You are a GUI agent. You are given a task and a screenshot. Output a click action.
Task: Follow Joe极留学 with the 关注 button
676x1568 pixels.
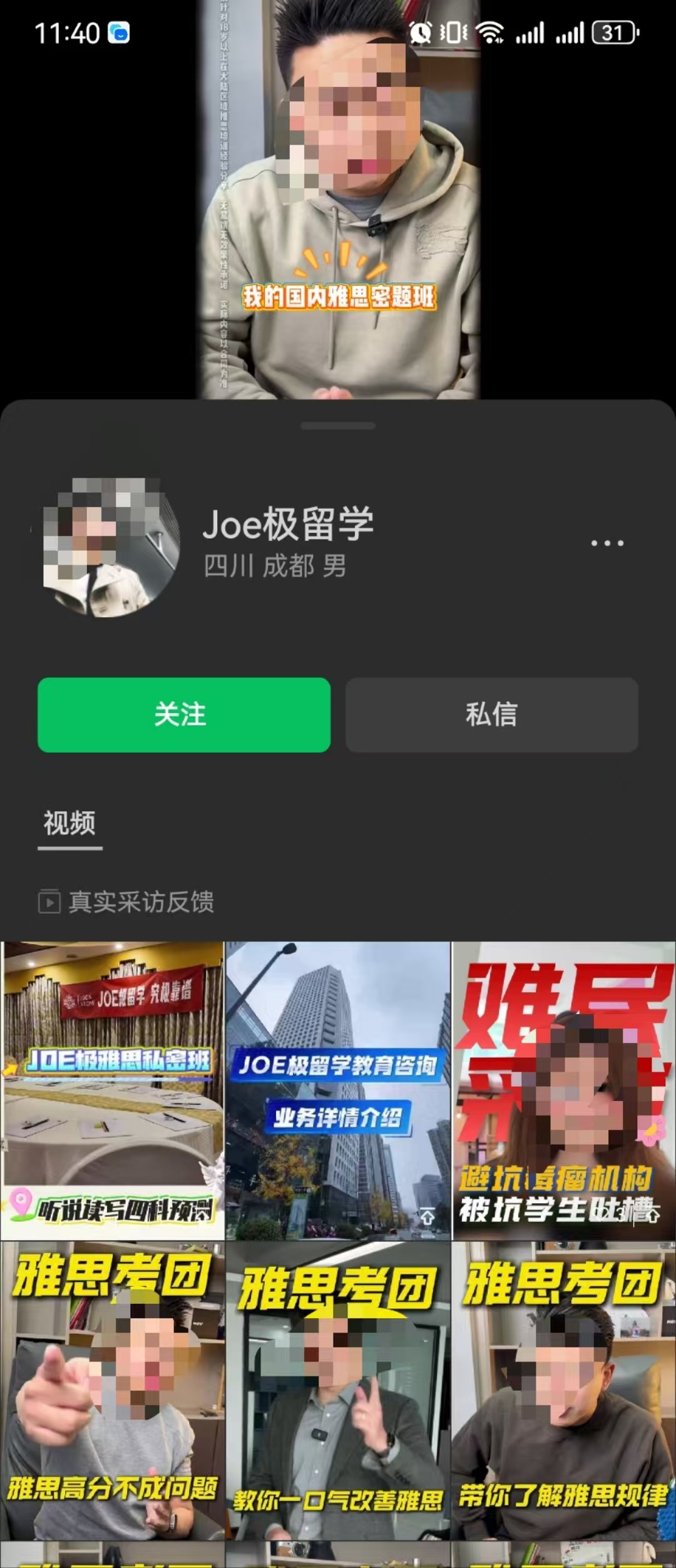183,715
